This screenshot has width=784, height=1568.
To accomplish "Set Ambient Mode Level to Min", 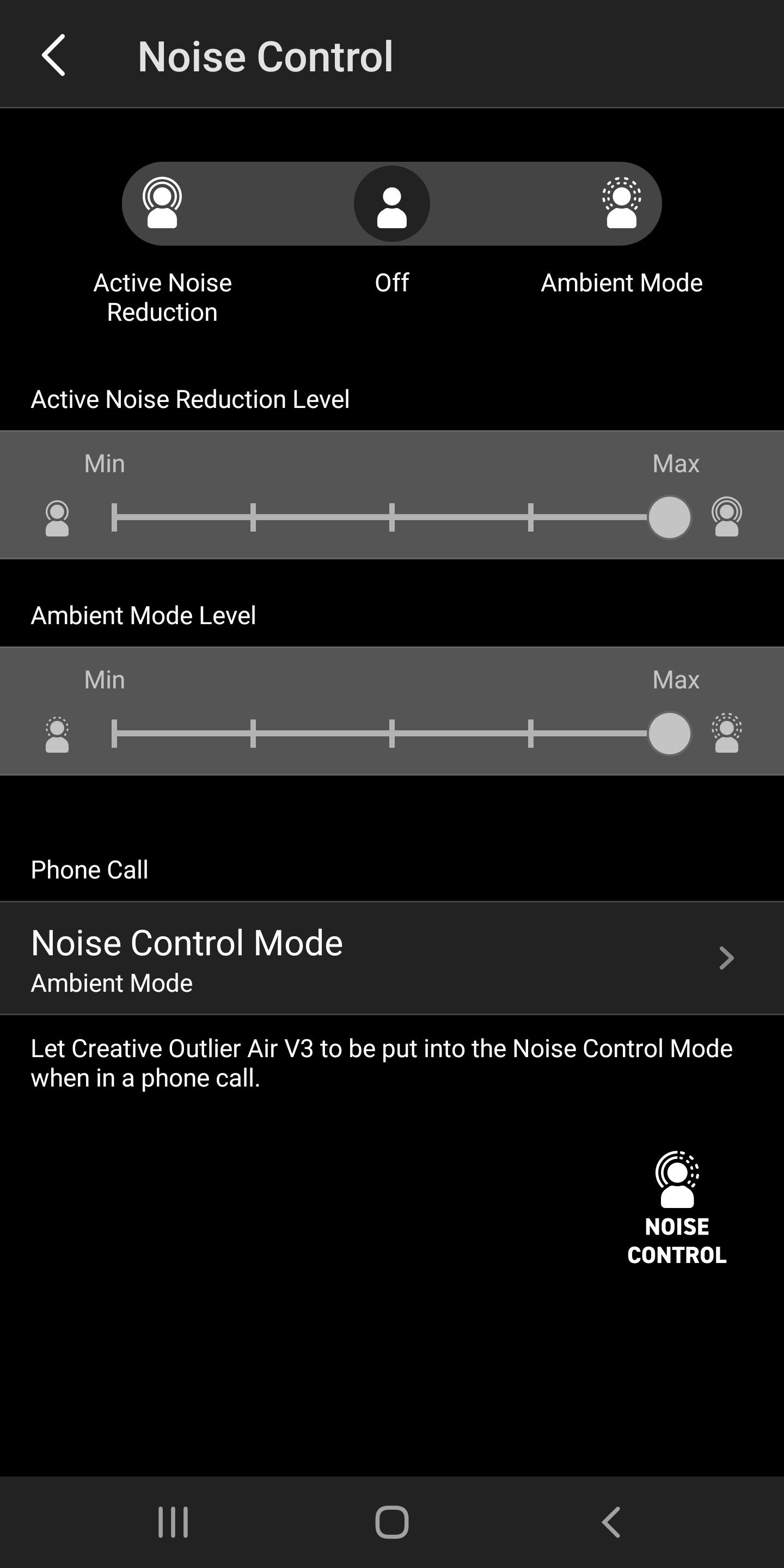I will click(x=114, y=734).
